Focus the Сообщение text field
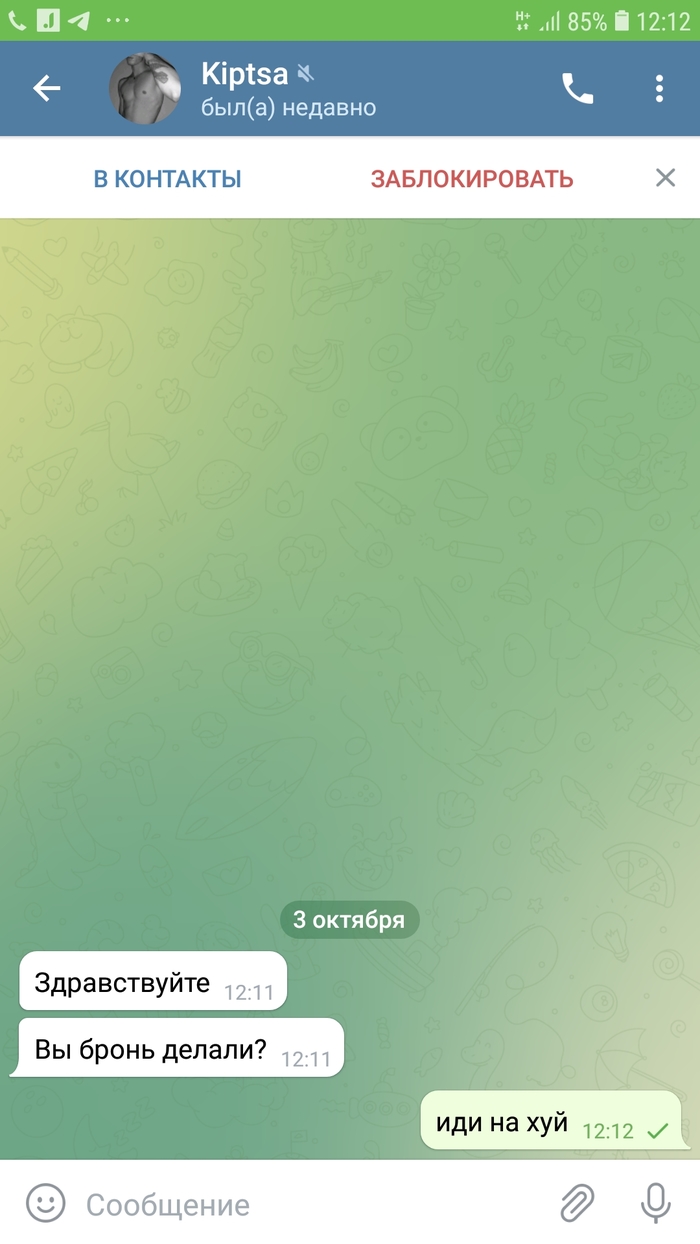 pos(300,1204)
